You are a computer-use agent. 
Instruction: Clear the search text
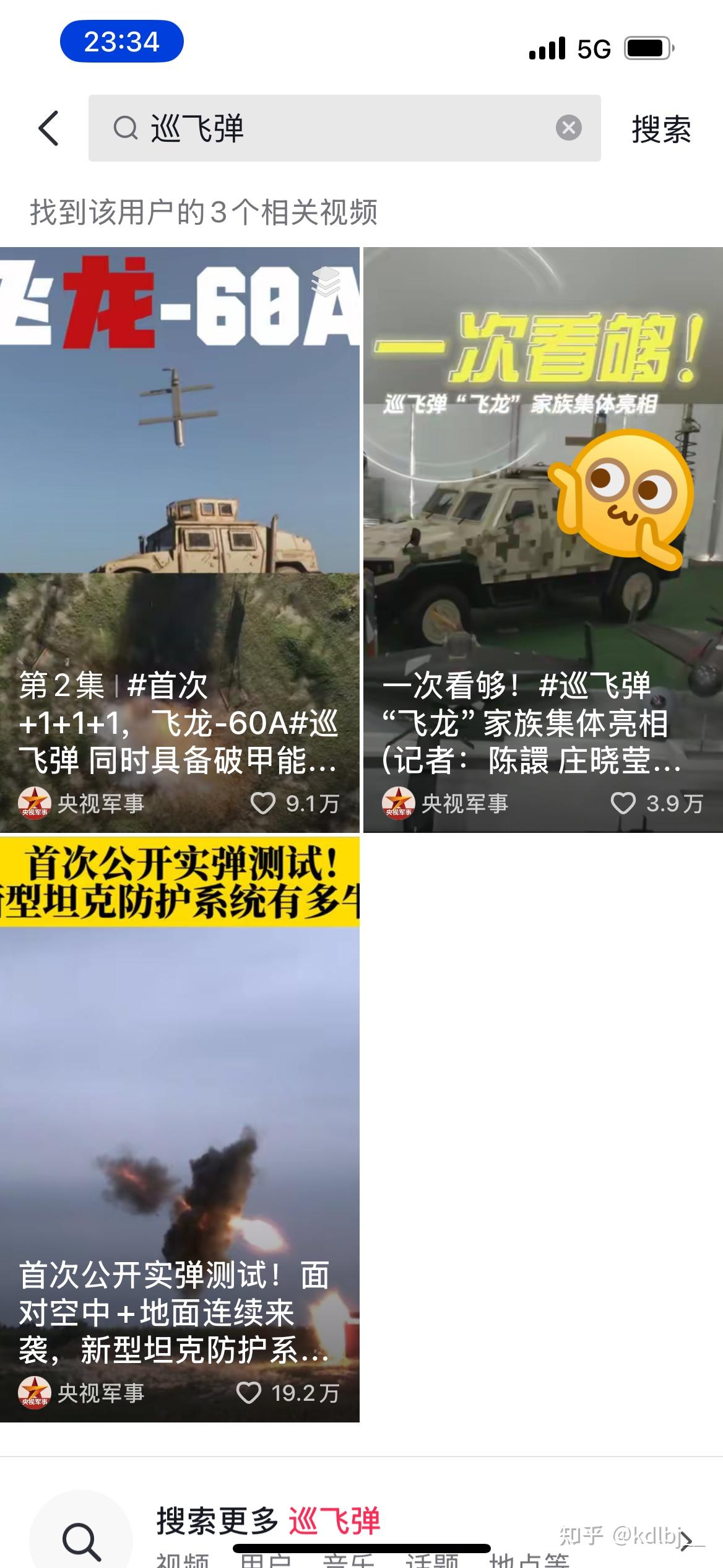pos(568,128)
